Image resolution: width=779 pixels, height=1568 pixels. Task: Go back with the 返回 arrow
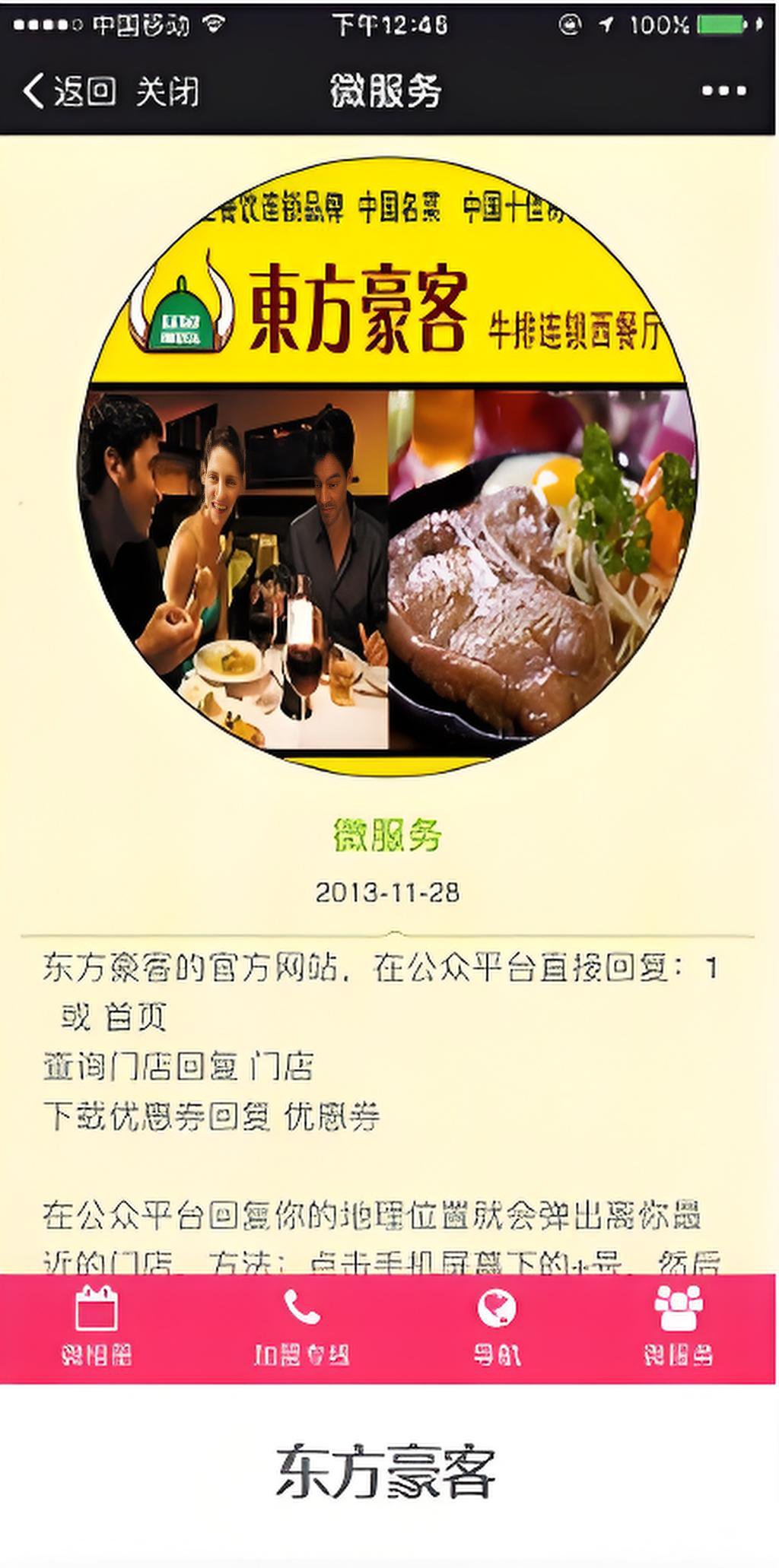(68, 91)
